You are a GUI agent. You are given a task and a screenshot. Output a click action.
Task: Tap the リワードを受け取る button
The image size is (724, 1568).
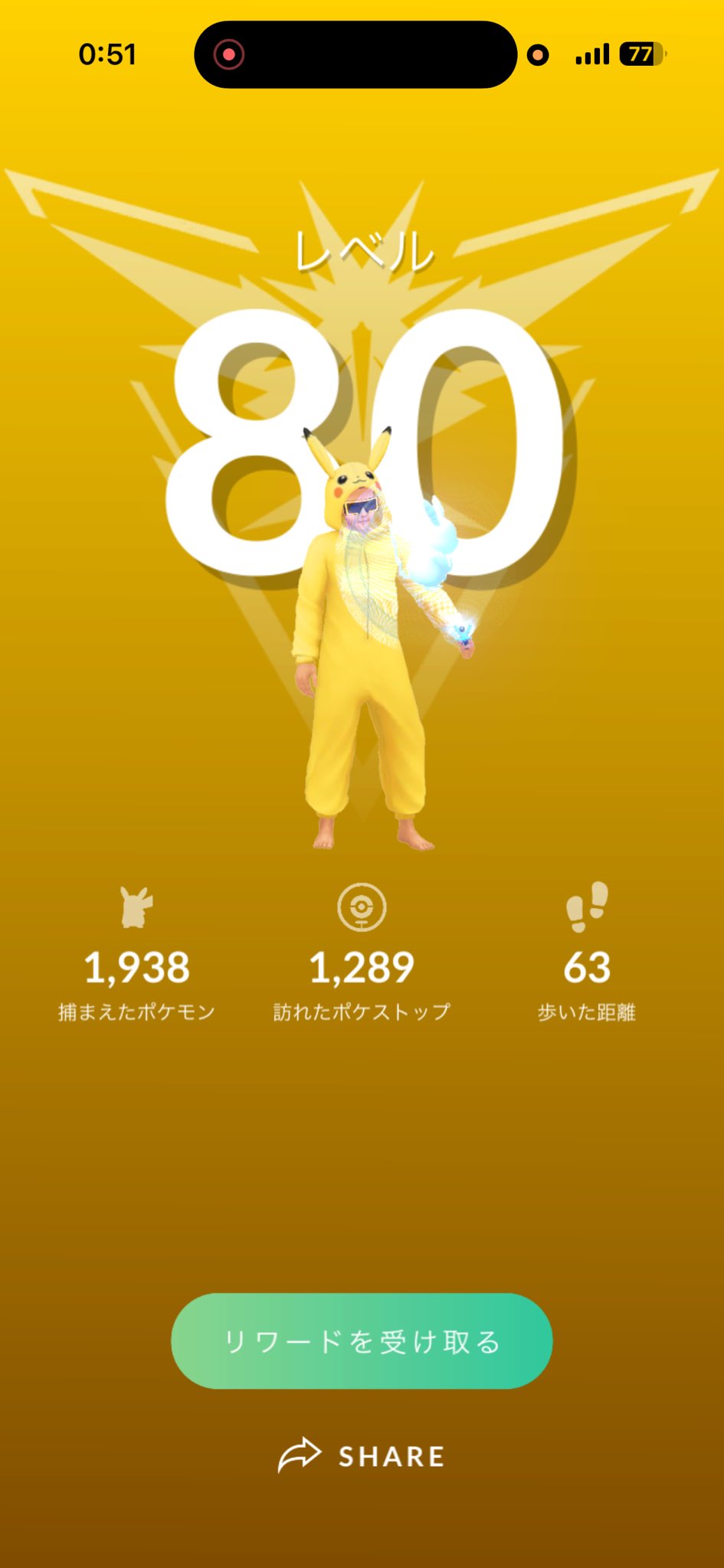point(362,1341)
